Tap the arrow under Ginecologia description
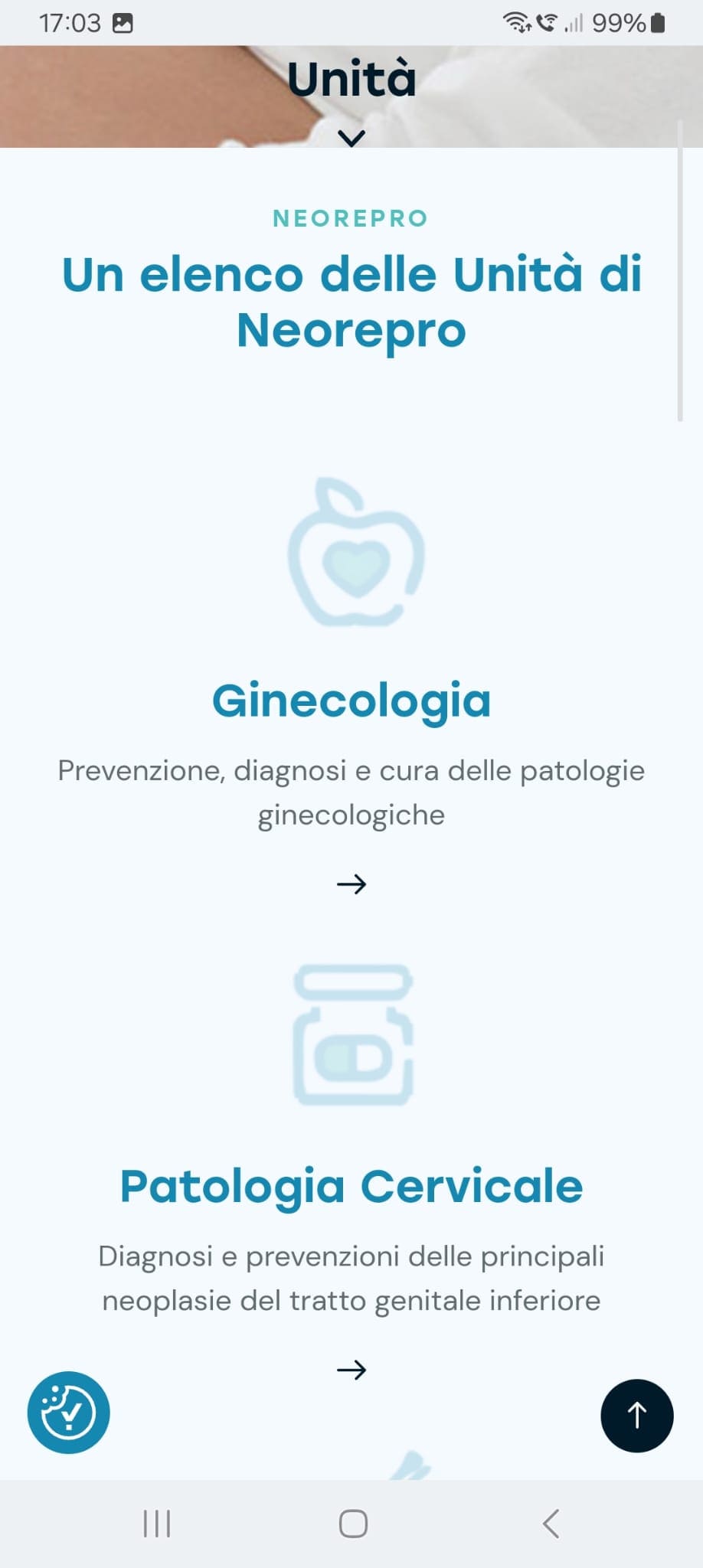 [351, 884]
